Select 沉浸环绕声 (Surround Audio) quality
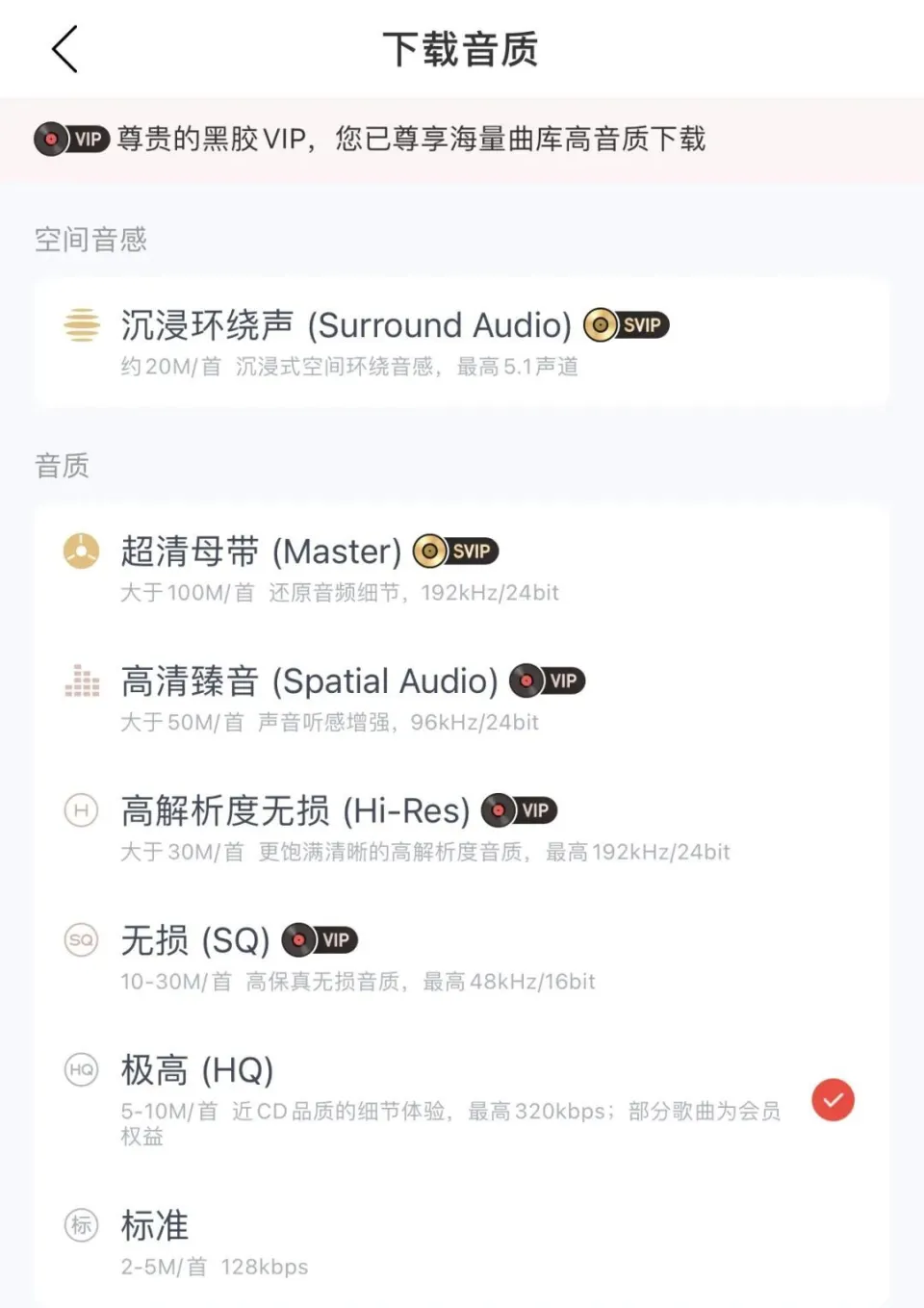Screen dimensions: 924x1308 [x=346, y=327]
